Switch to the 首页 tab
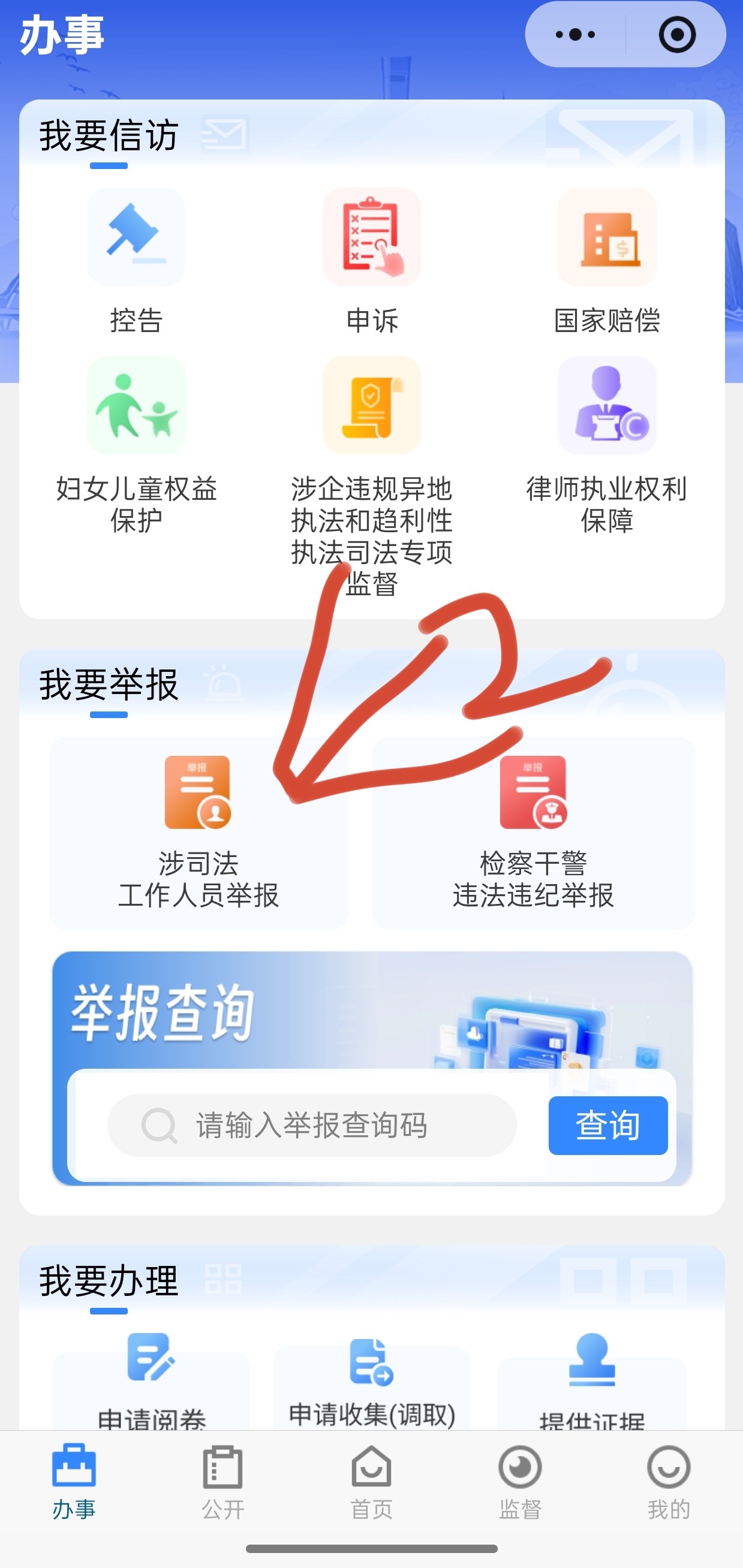The image size is (743, 1568). click(x=372, y=1482)
